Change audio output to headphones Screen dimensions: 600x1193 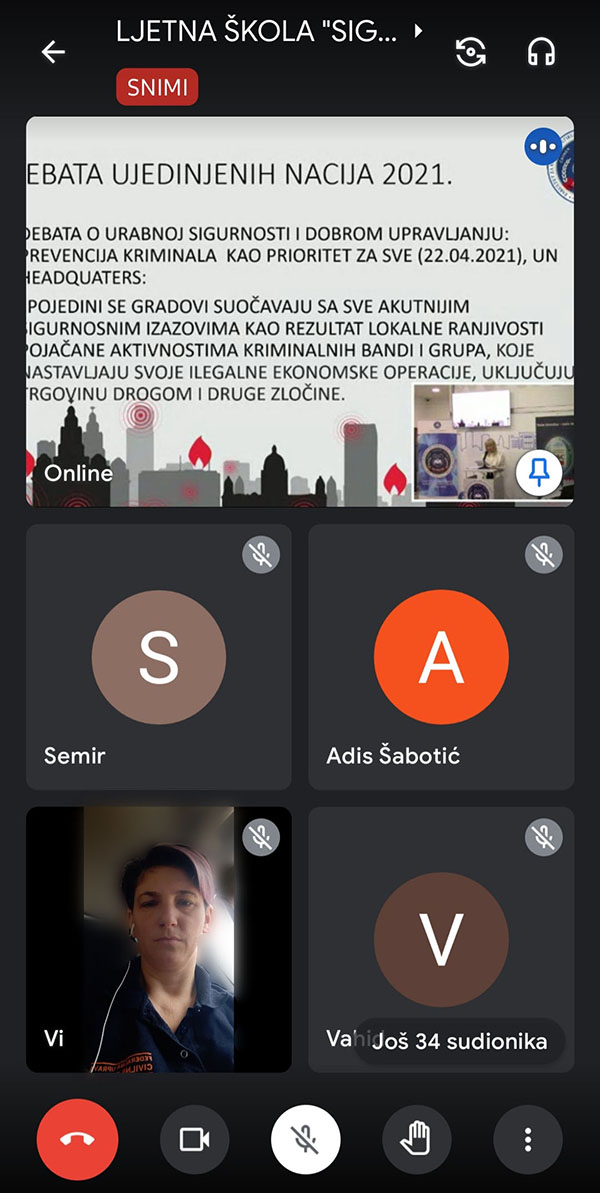541,52
